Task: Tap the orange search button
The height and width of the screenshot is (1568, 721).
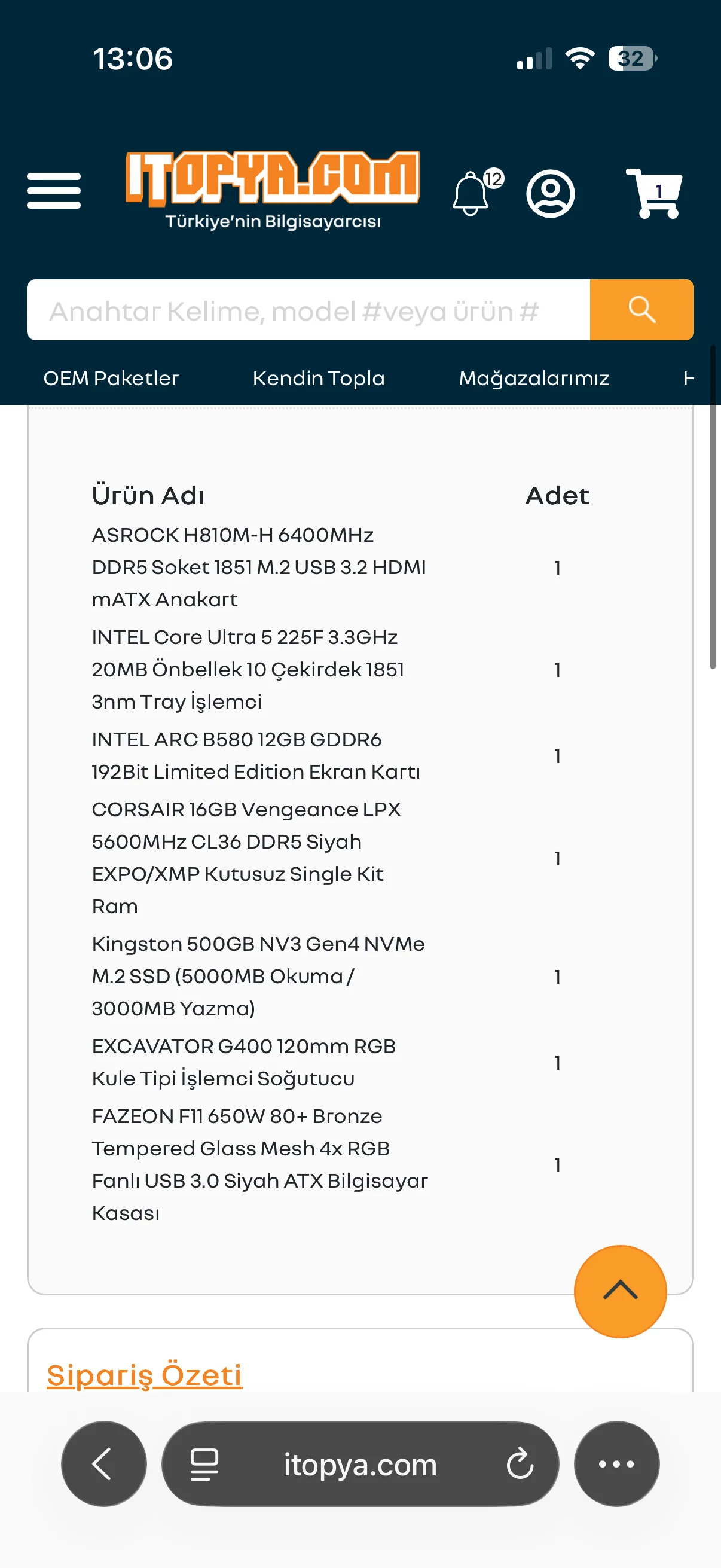Action: (x=642, y=310)
